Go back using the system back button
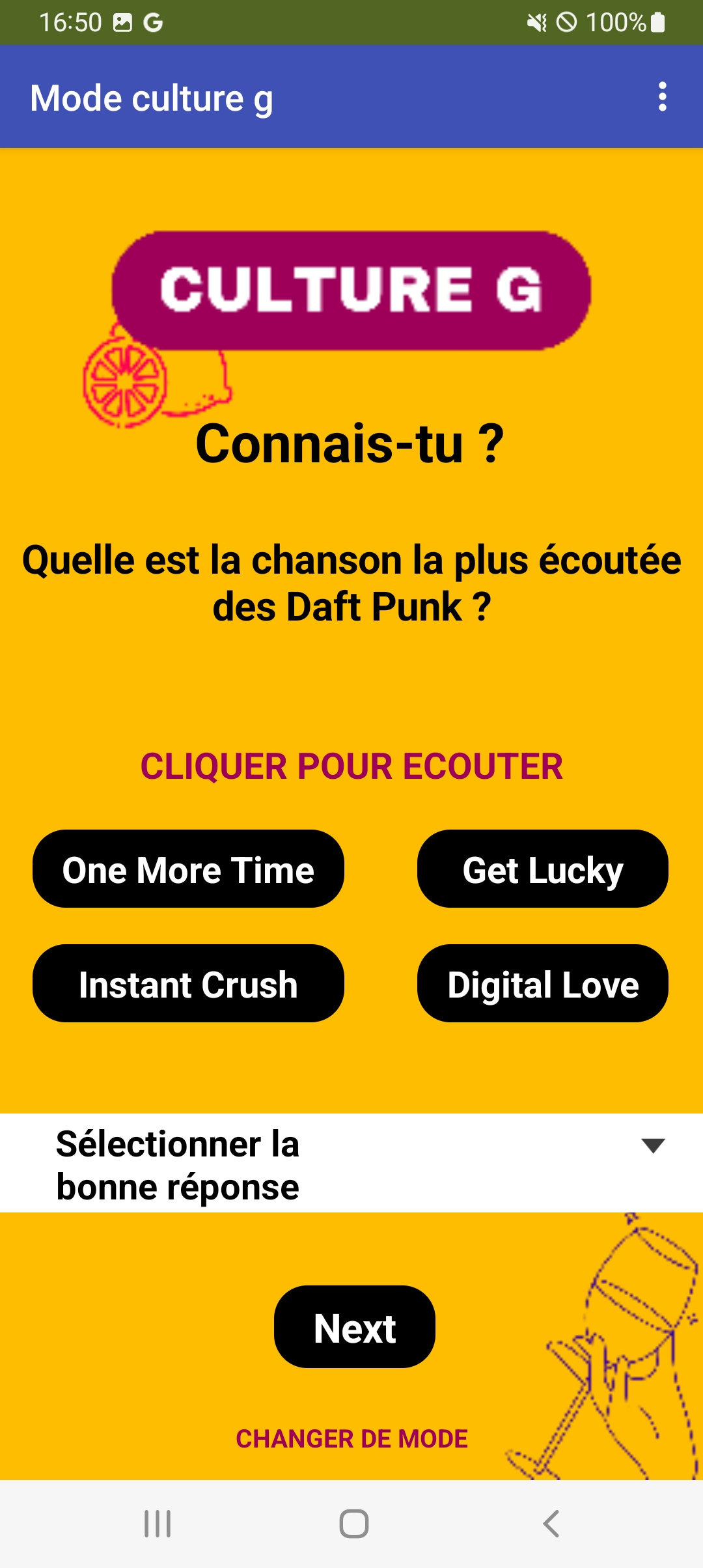 point(551,1524)
